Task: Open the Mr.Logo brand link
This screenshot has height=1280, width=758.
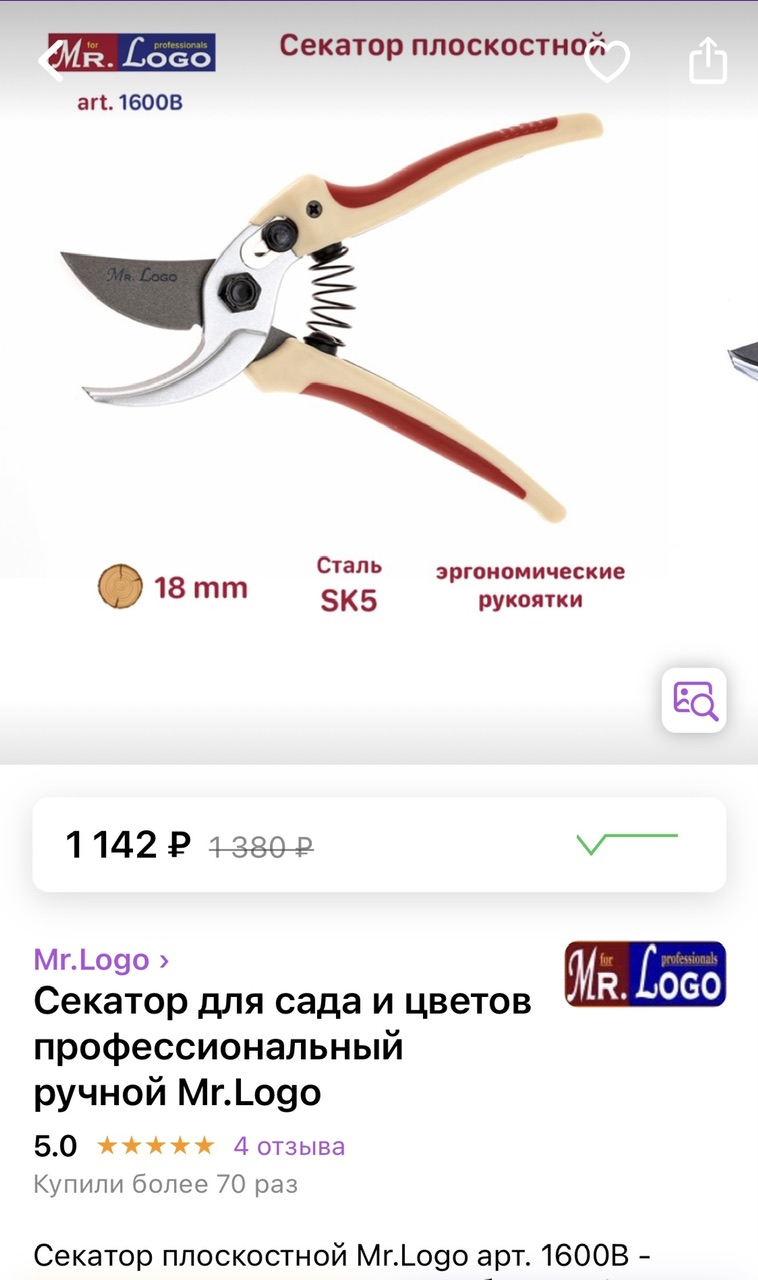Action: [101, 960]
